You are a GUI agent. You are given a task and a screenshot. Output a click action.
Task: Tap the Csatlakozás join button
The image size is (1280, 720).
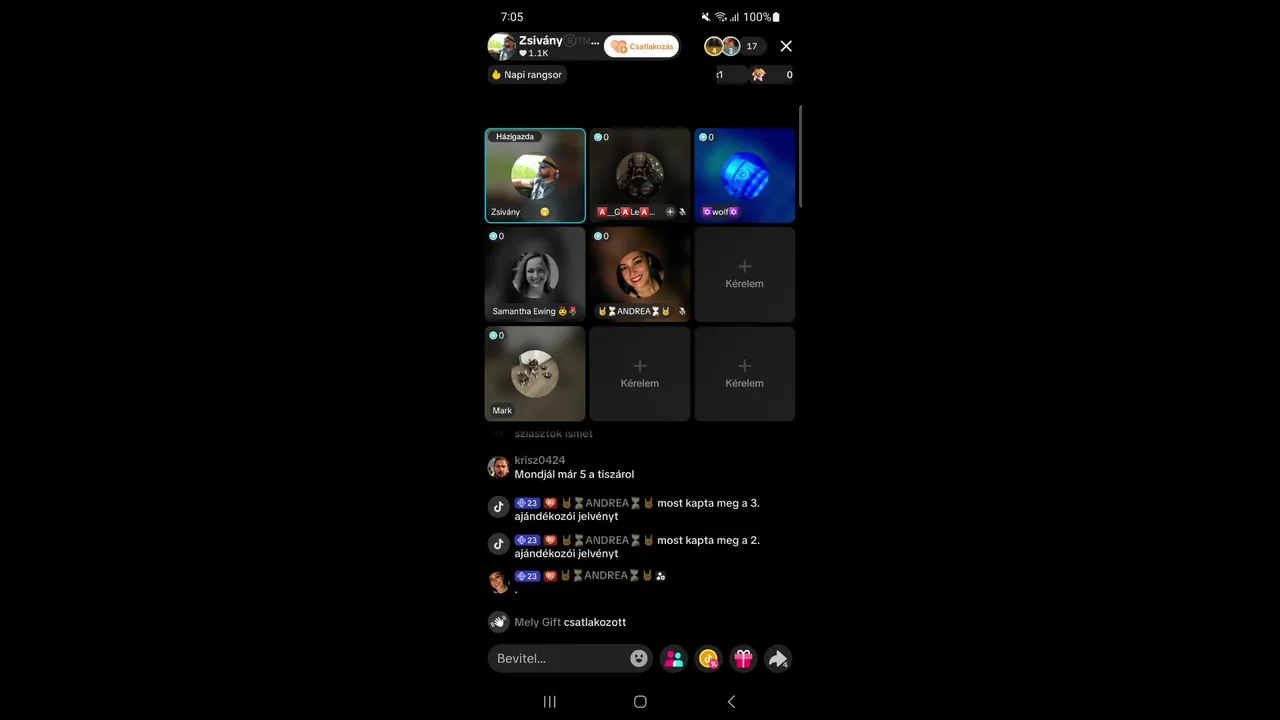(x=641, y=46)
